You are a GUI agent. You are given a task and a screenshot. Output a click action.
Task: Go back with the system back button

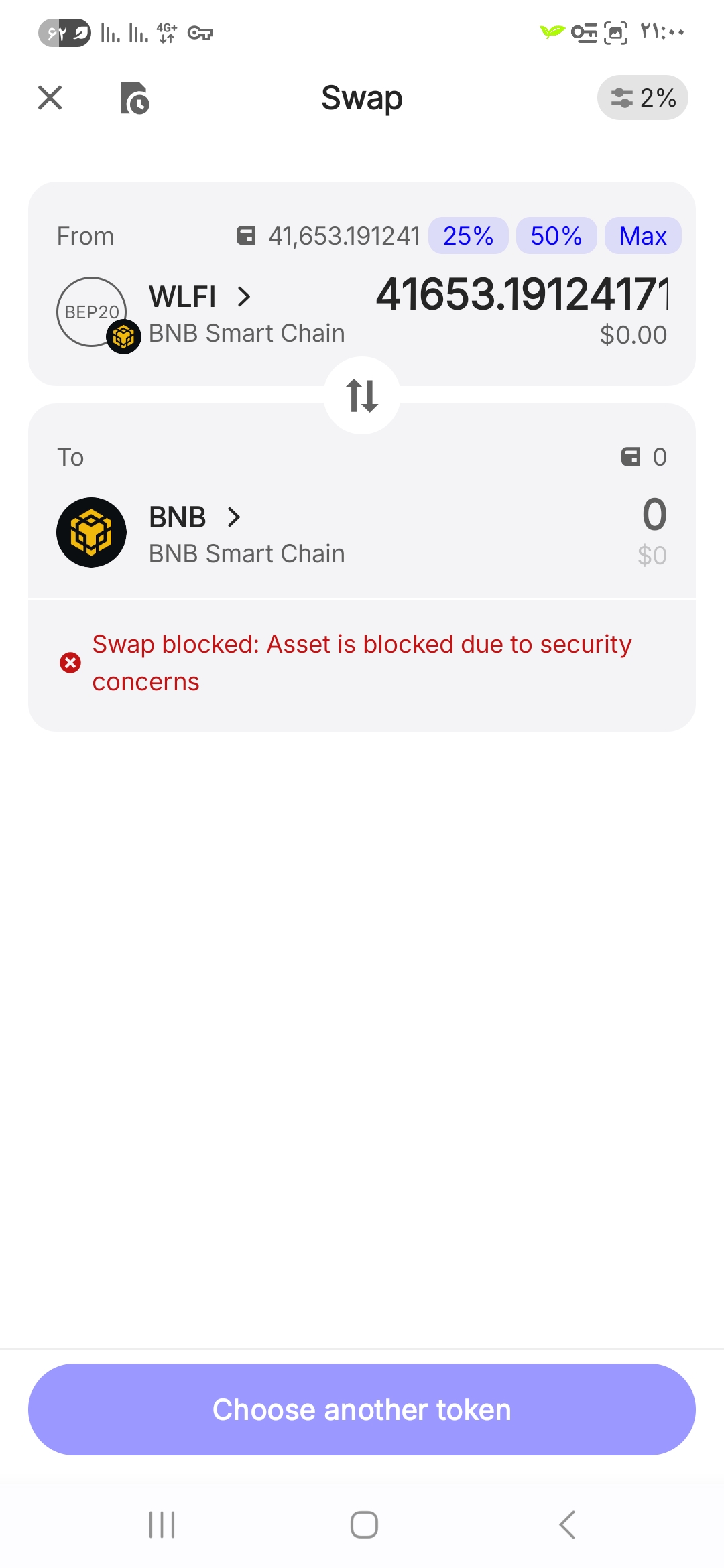click(567, 1525)
